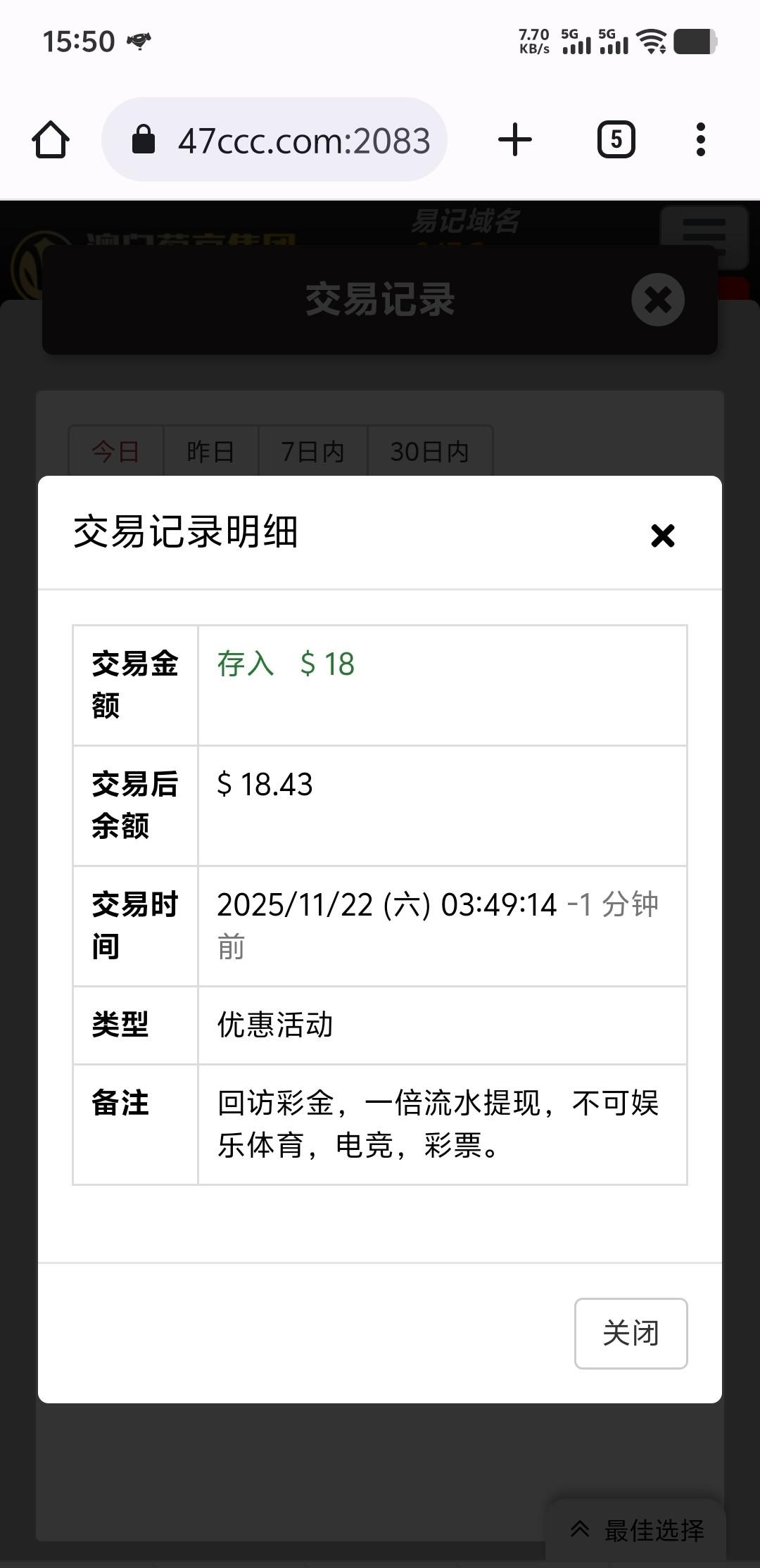The image size is (760, 1568).
Task: Select the 今日 tab
Action: pos(115,451)
